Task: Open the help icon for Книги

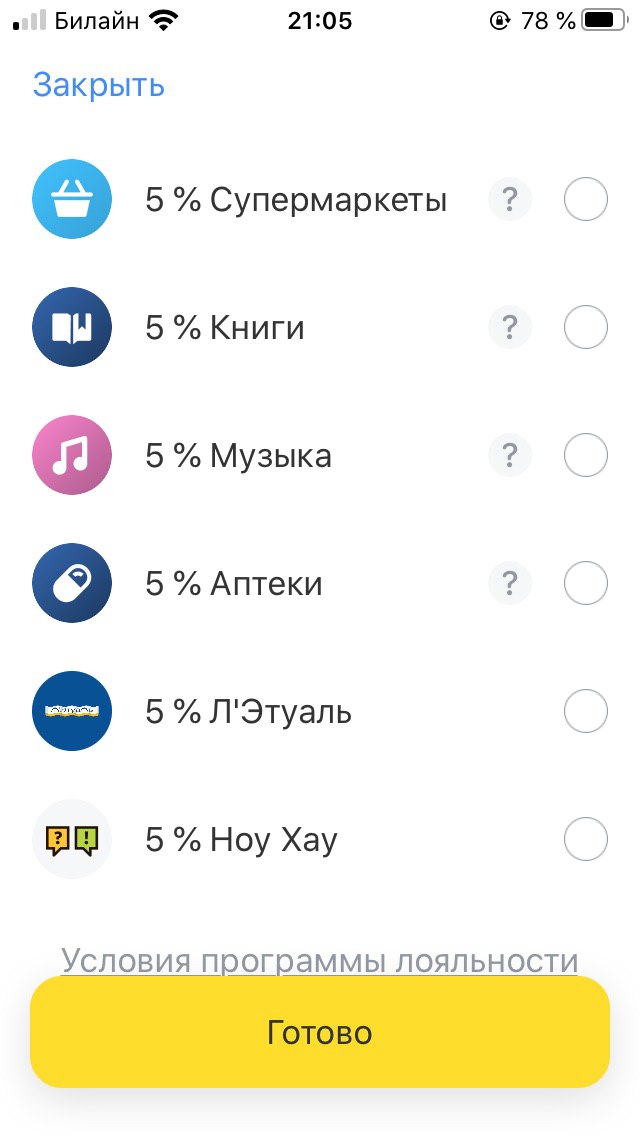Action: 510,327
